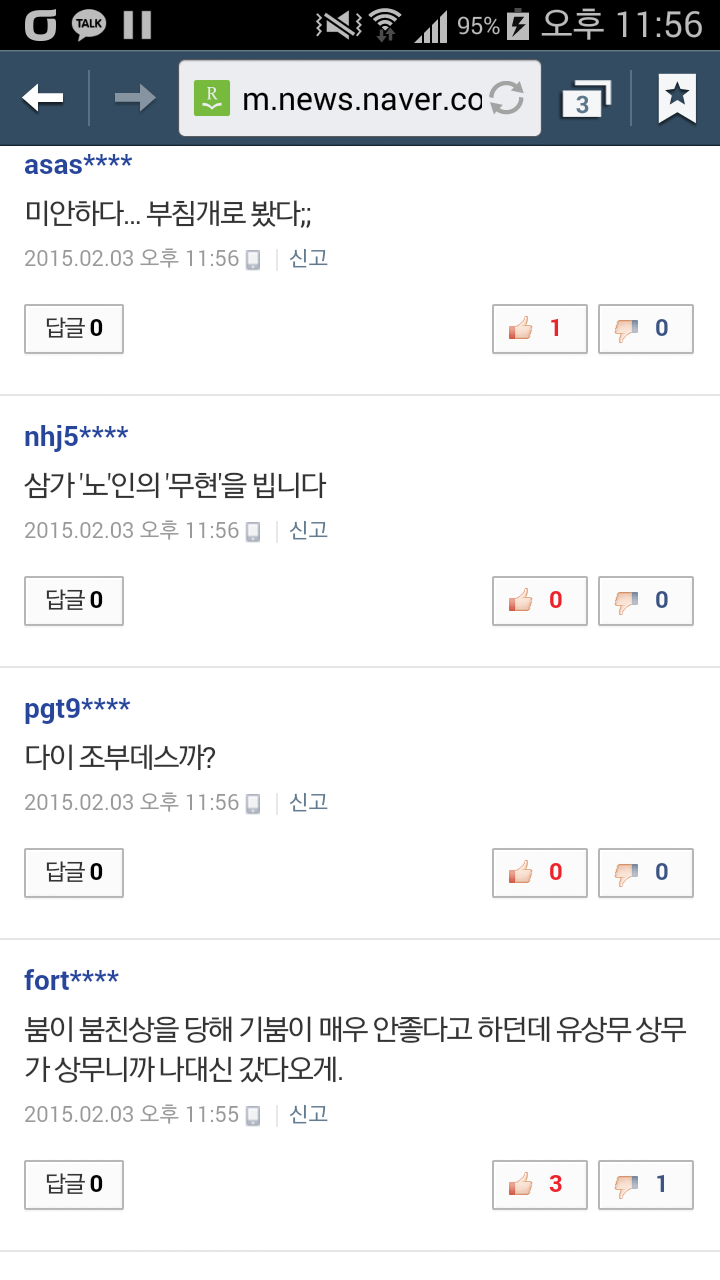720x1280 pixels.
Task: Like the comment by asas****
Action: point(540,329)
